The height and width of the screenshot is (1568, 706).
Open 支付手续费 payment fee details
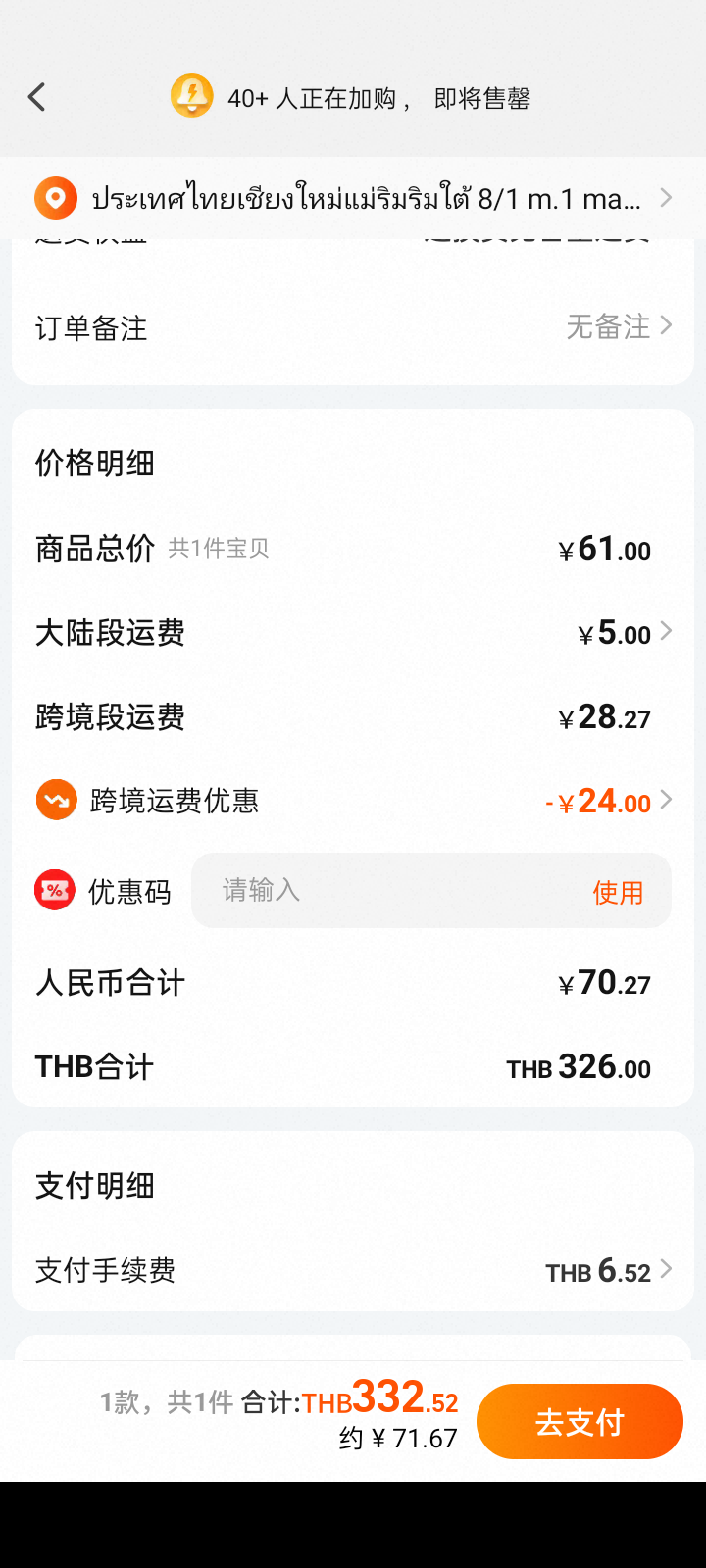pos(353,1271)
